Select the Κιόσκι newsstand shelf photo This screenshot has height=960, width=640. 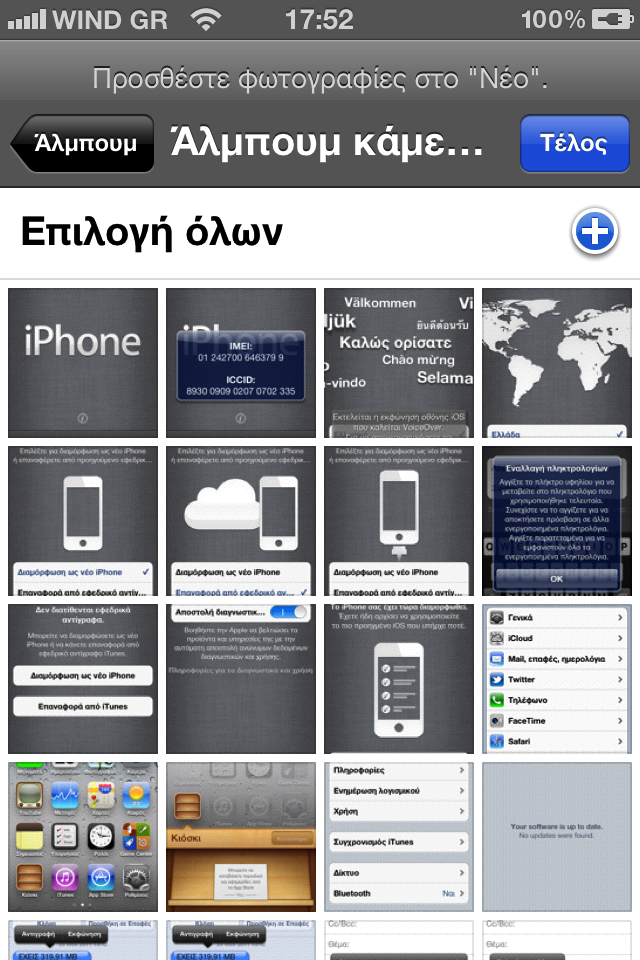click(241, 837)
